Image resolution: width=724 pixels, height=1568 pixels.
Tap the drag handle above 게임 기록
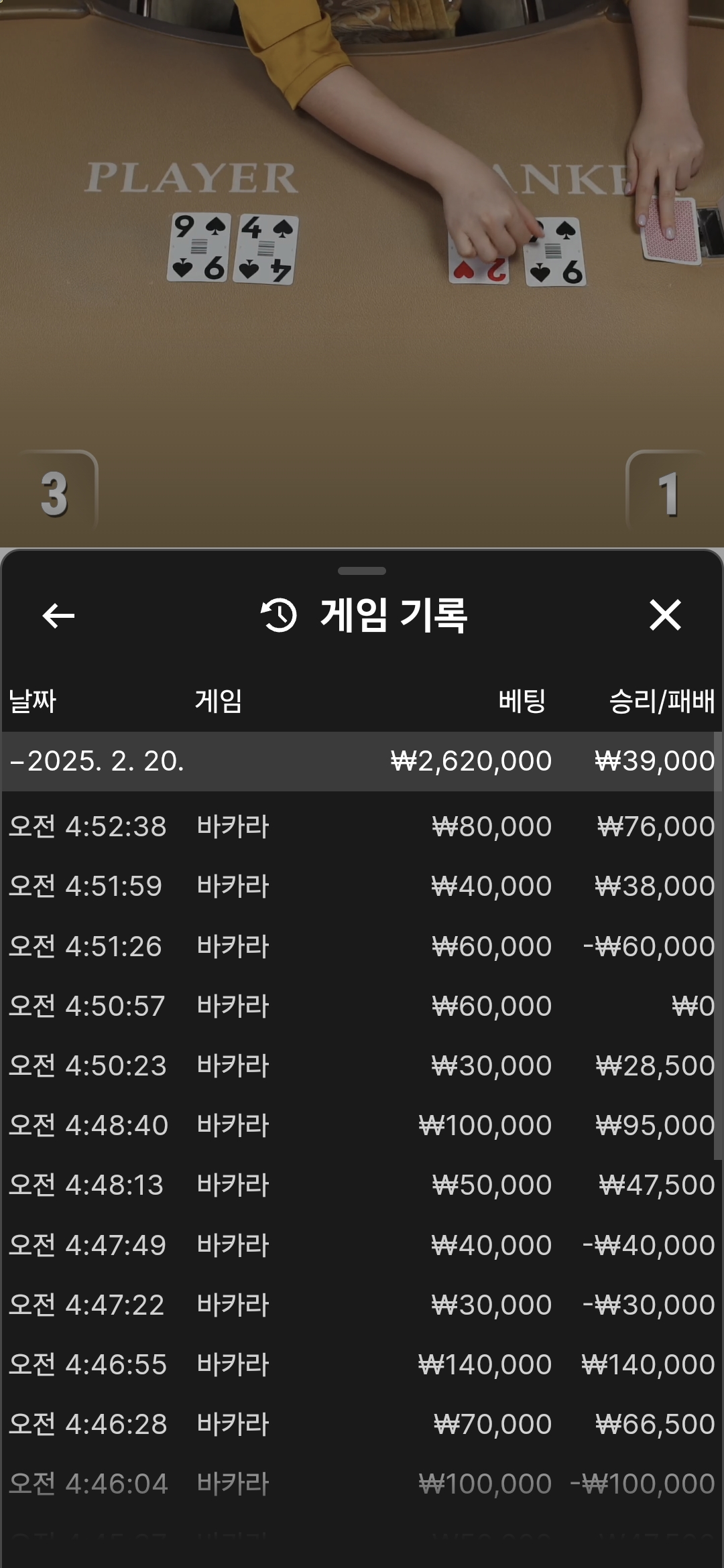pyautogui.click(x=362, y=571)
